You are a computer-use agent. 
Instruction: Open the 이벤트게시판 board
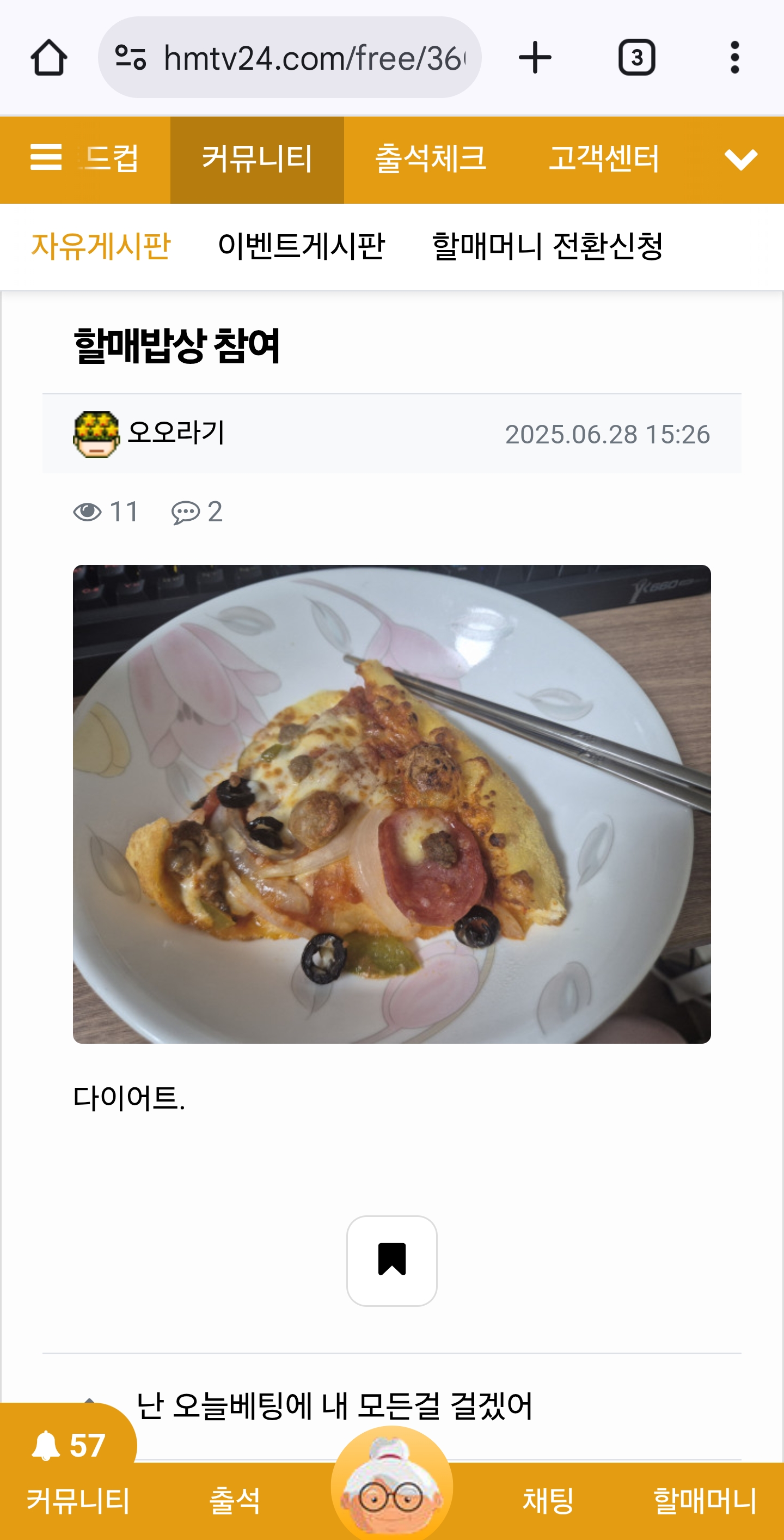(301, 246)
